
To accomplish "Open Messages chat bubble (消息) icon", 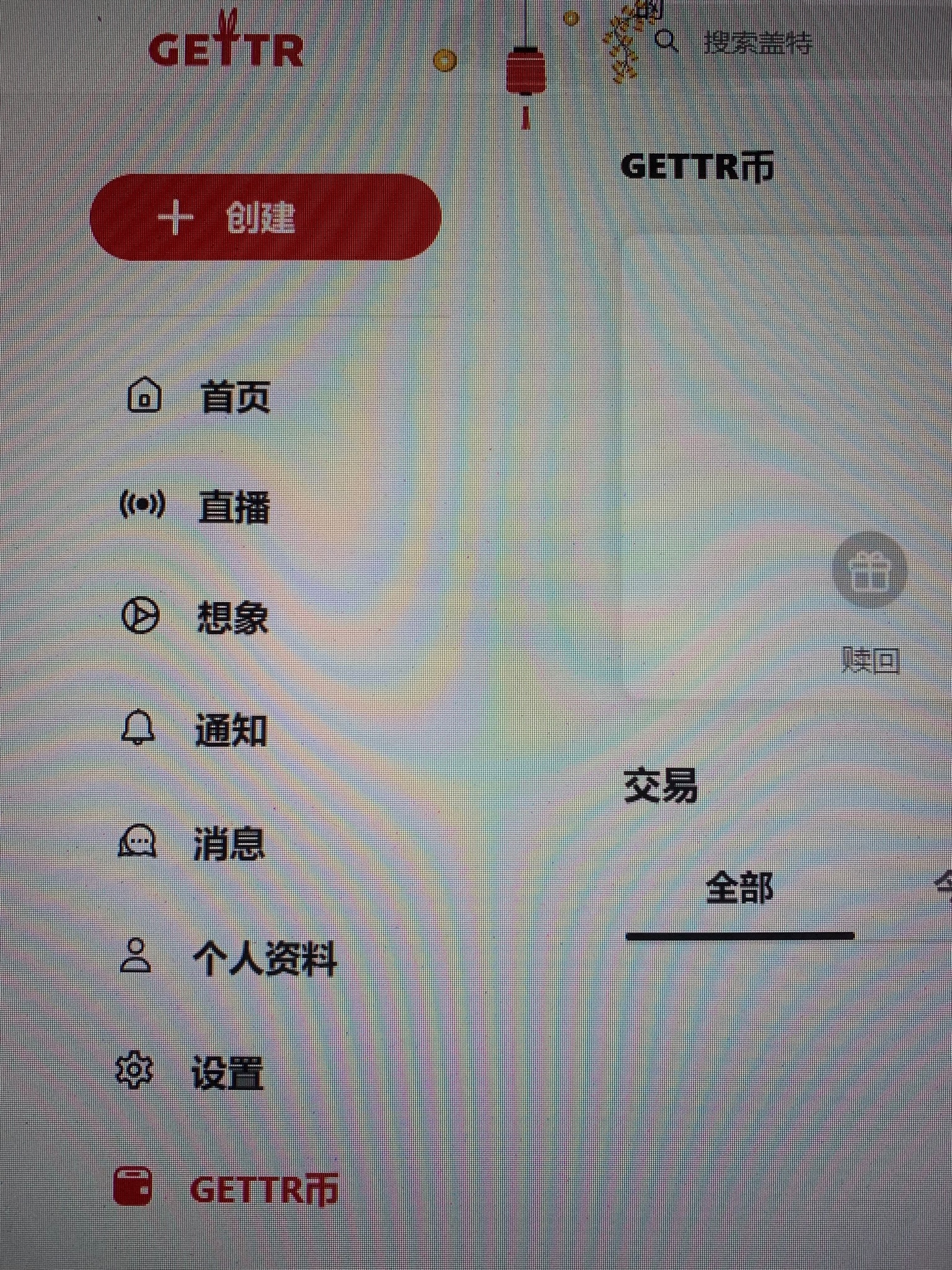I will pyautogui.click(x=139, y=841).
